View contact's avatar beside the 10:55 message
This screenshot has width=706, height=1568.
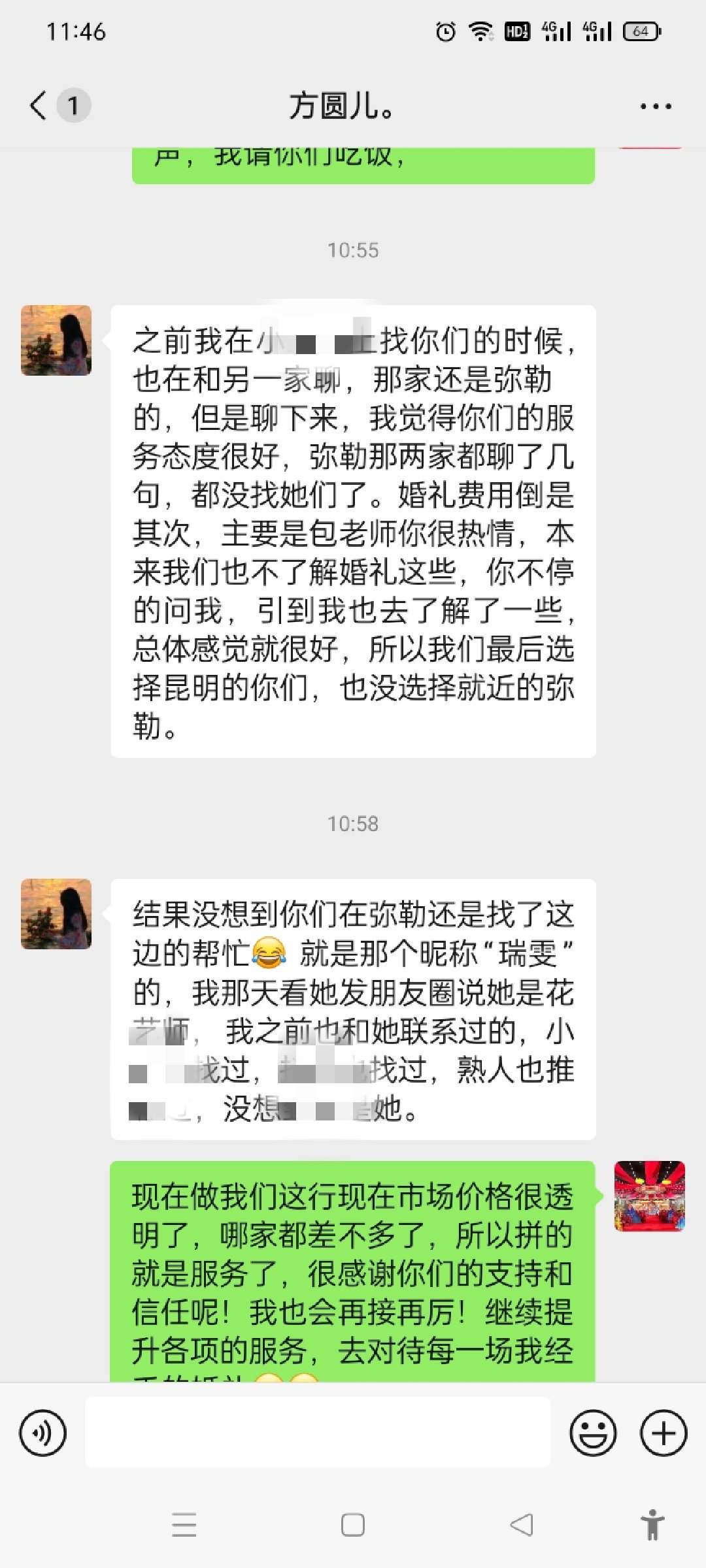(x=56, y=340)
